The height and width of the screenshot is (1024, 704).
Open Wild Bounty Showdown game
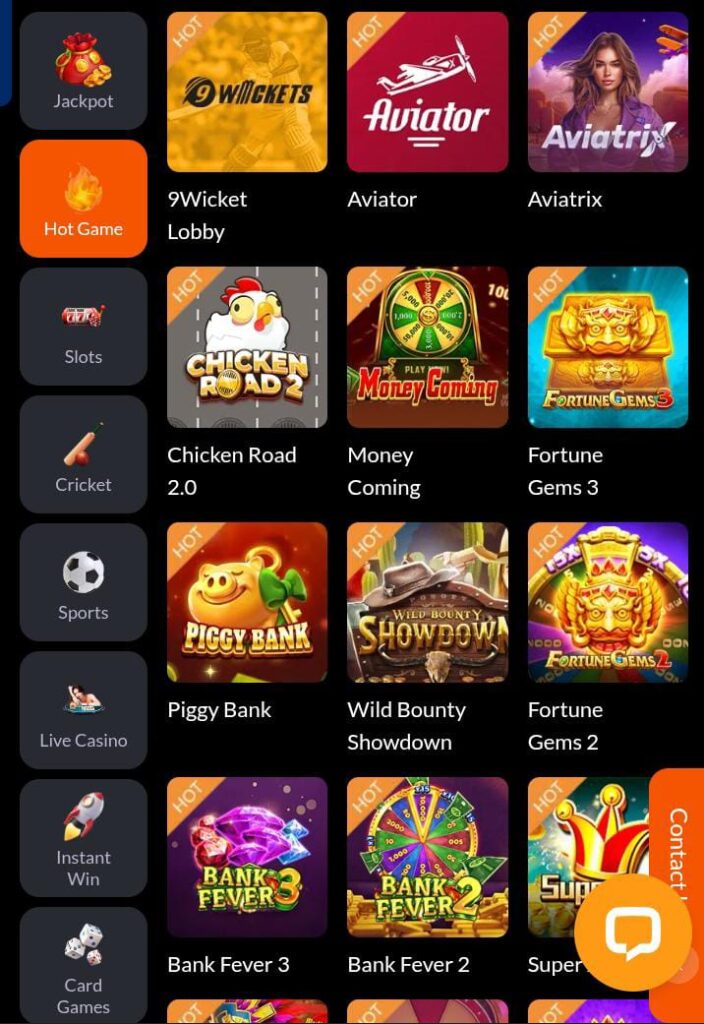[427, 602]
